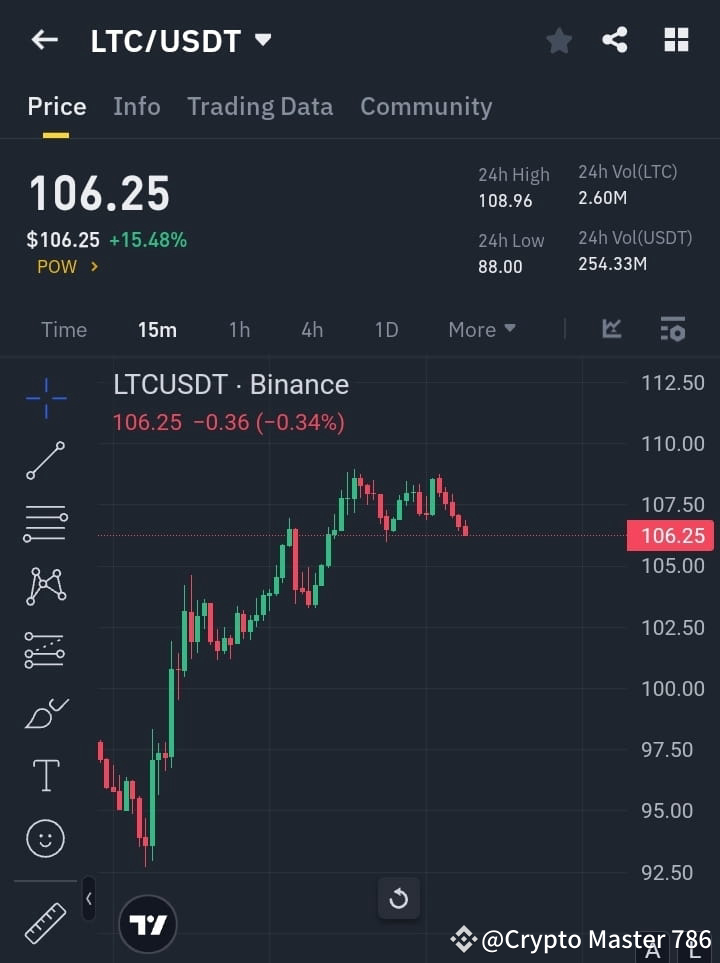
Task: Open the indicators chart icon
Action: 610,329
